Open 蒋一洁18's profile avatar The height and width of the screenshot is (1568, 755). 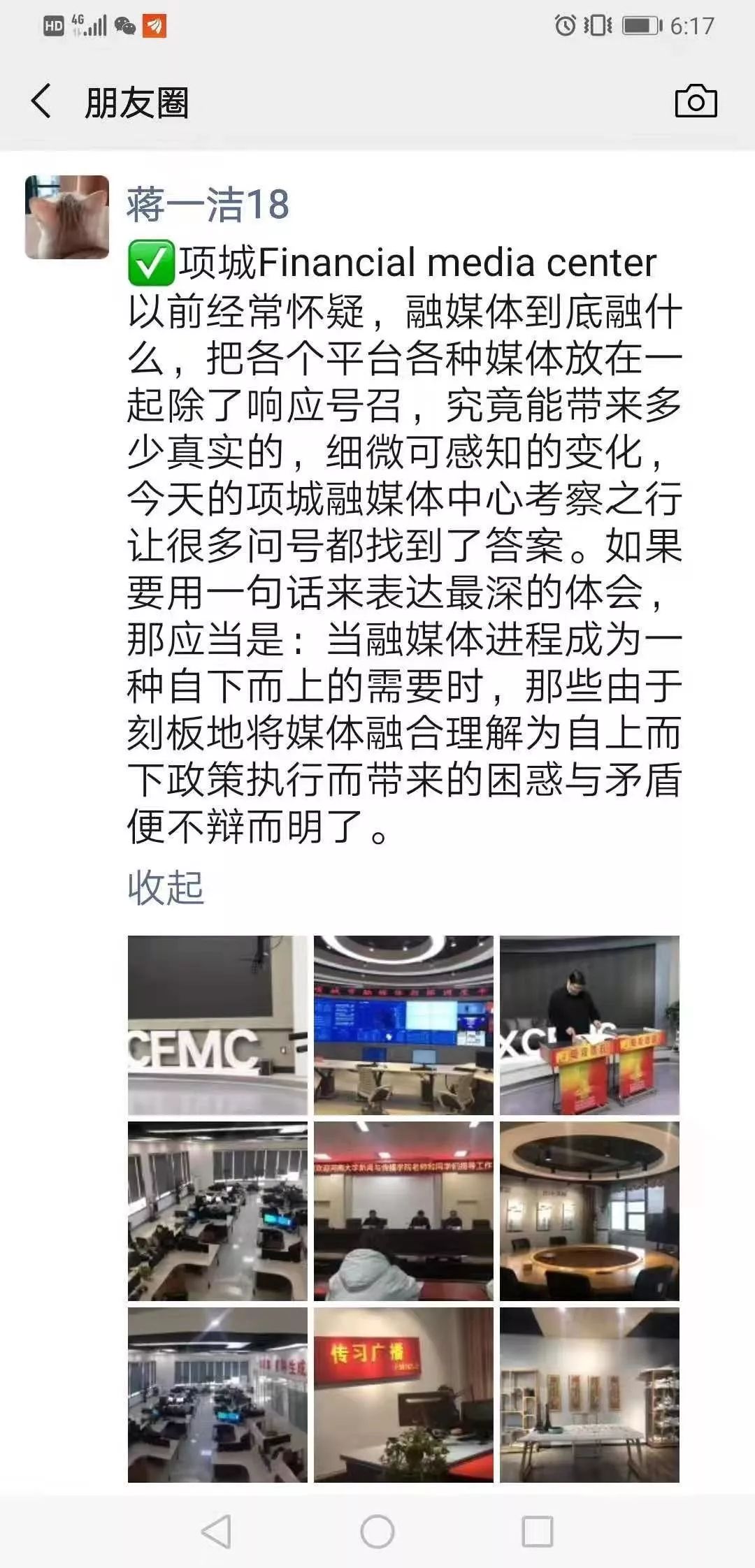tap(67, 217)
